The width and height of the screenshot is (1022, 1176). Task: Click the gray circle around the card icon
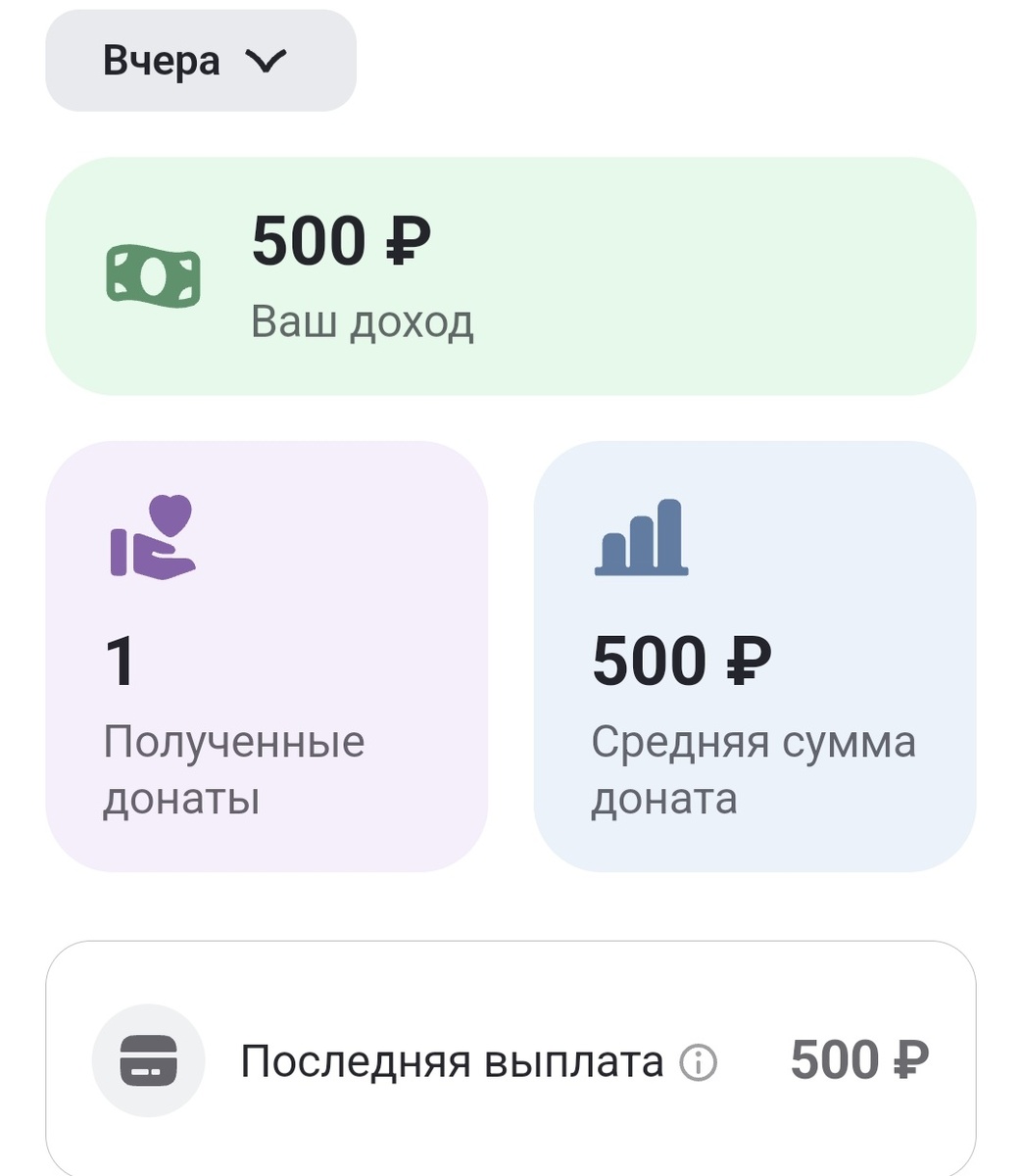pyautogui.click(x=148, y=1059)
